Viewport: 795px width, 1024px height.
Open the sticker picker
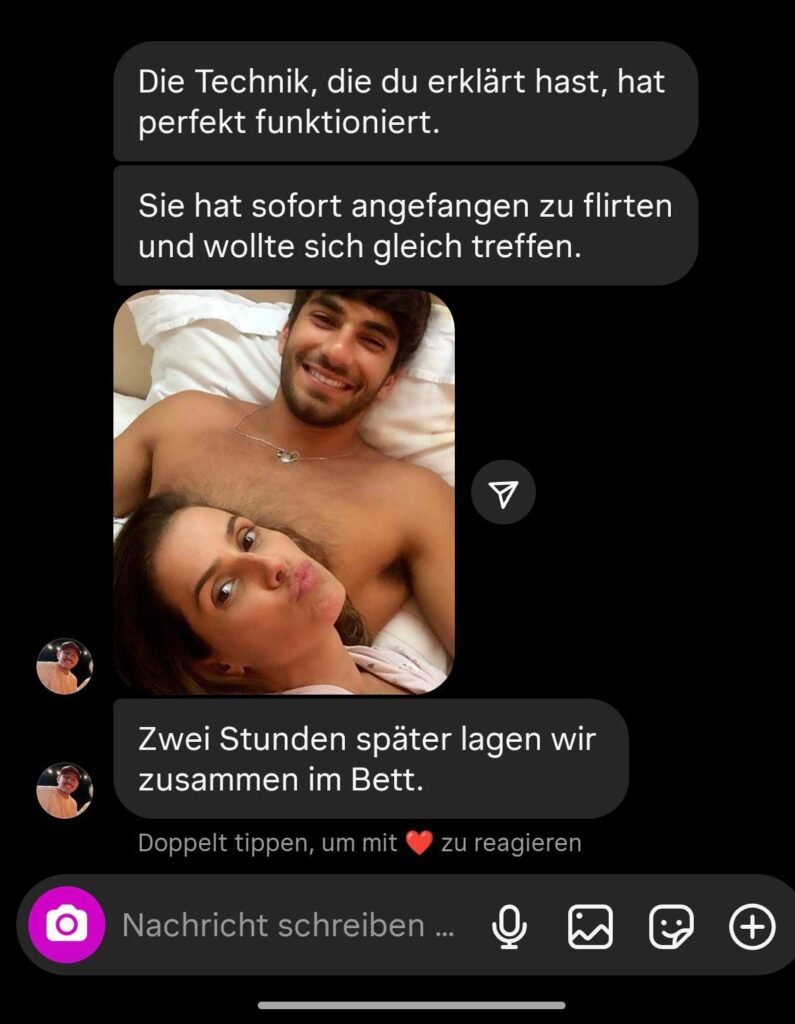(x=671, y=926)
